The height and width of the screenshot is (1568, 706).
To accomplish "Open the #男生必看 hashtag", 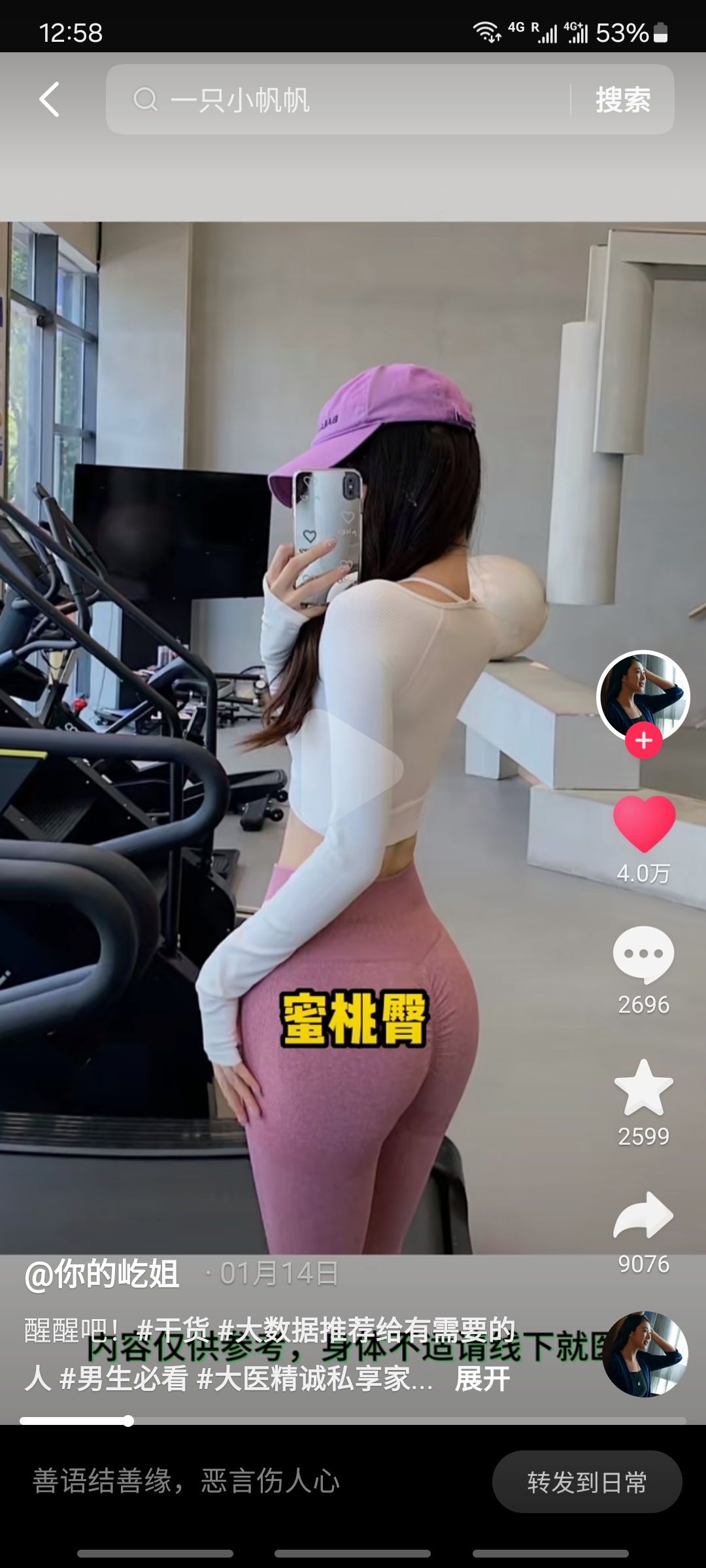I will pyautogui.click(x=123, y=1379).
